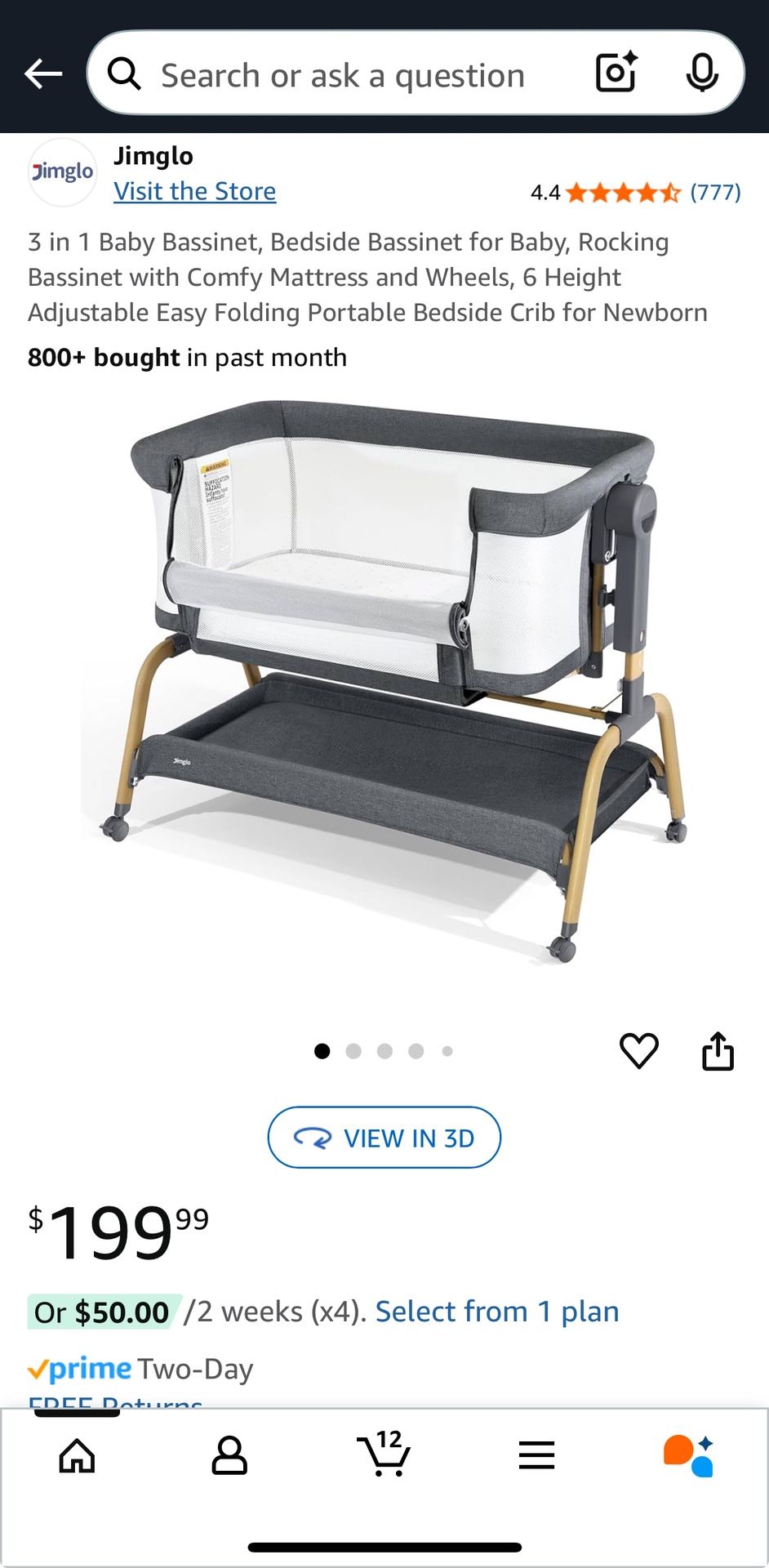Start voice search with the microphone
The height and width of the screenshot is (1568, 769).
(701, 73)
